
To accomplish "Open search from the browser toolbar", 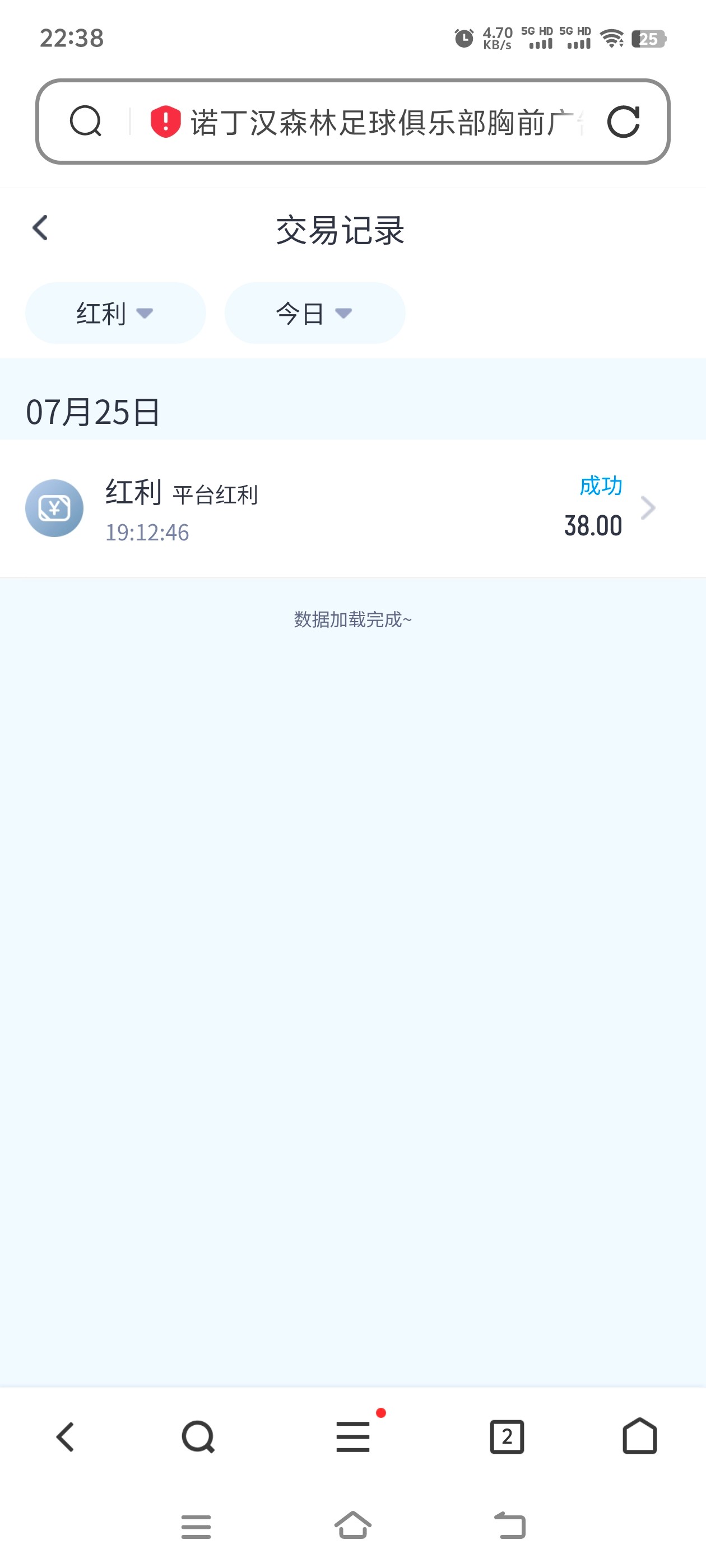I will pyautogui.click(x=198, y=1437).
